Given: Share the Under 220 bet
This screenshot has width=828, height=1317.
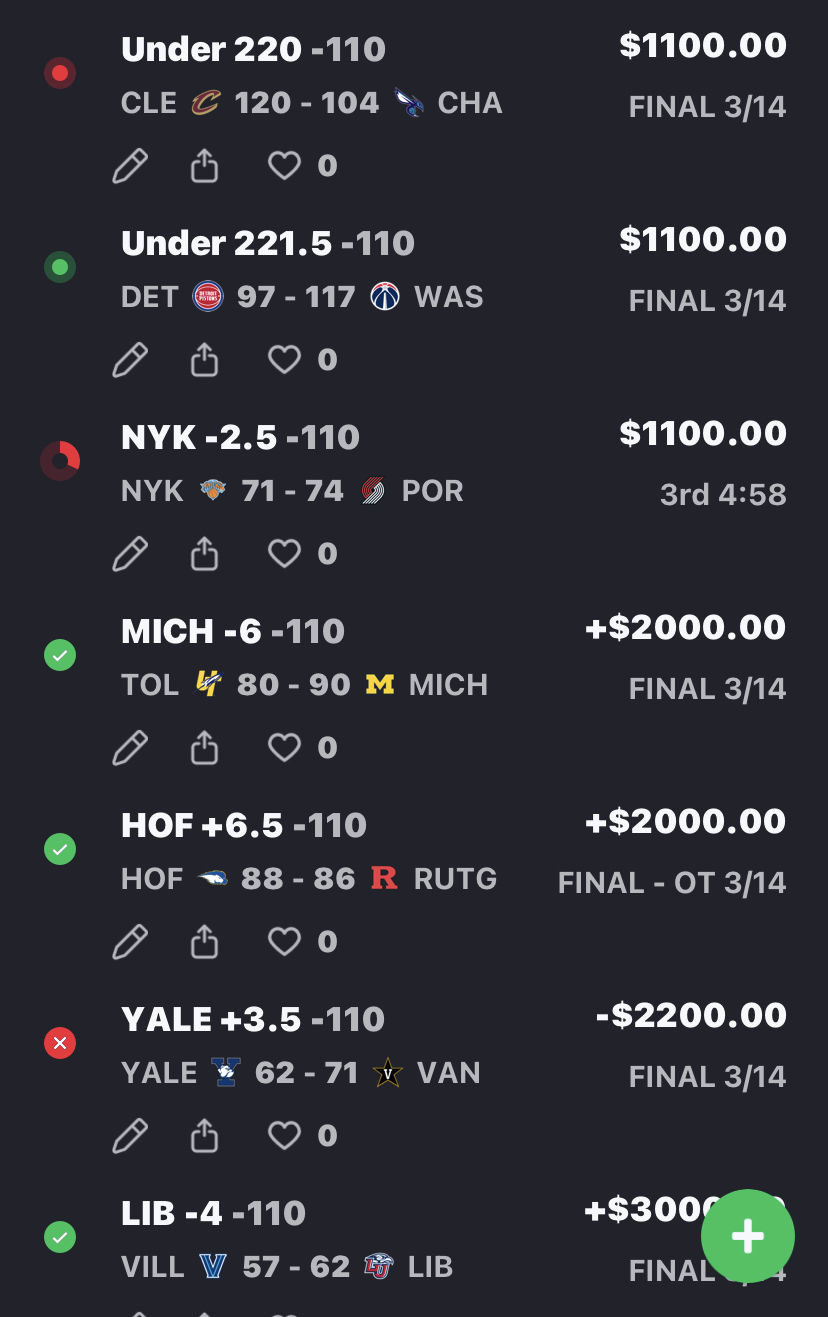Looking at the screenshot, I should tap(204, 166).
